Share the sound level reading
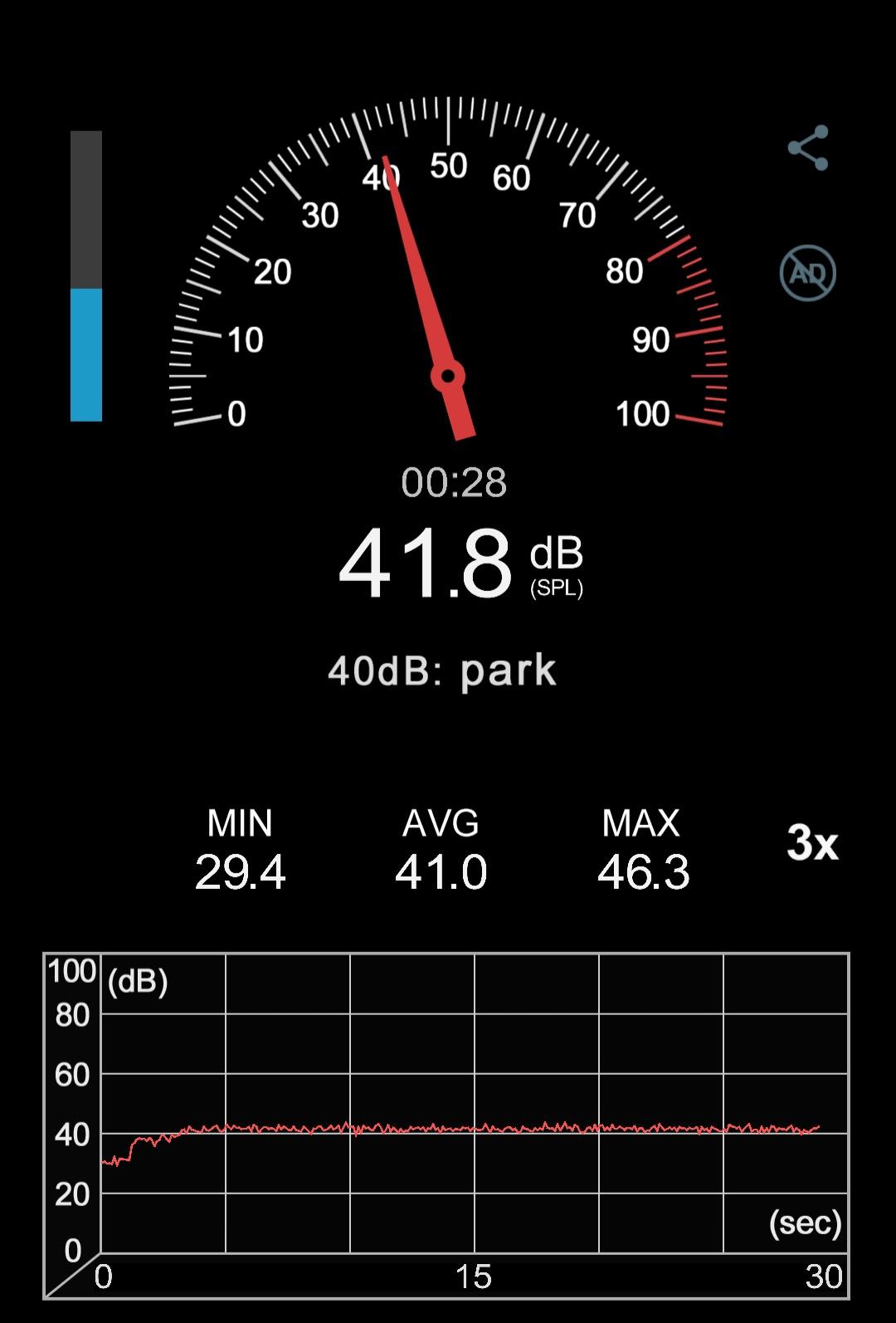 (x=808, y=148)
